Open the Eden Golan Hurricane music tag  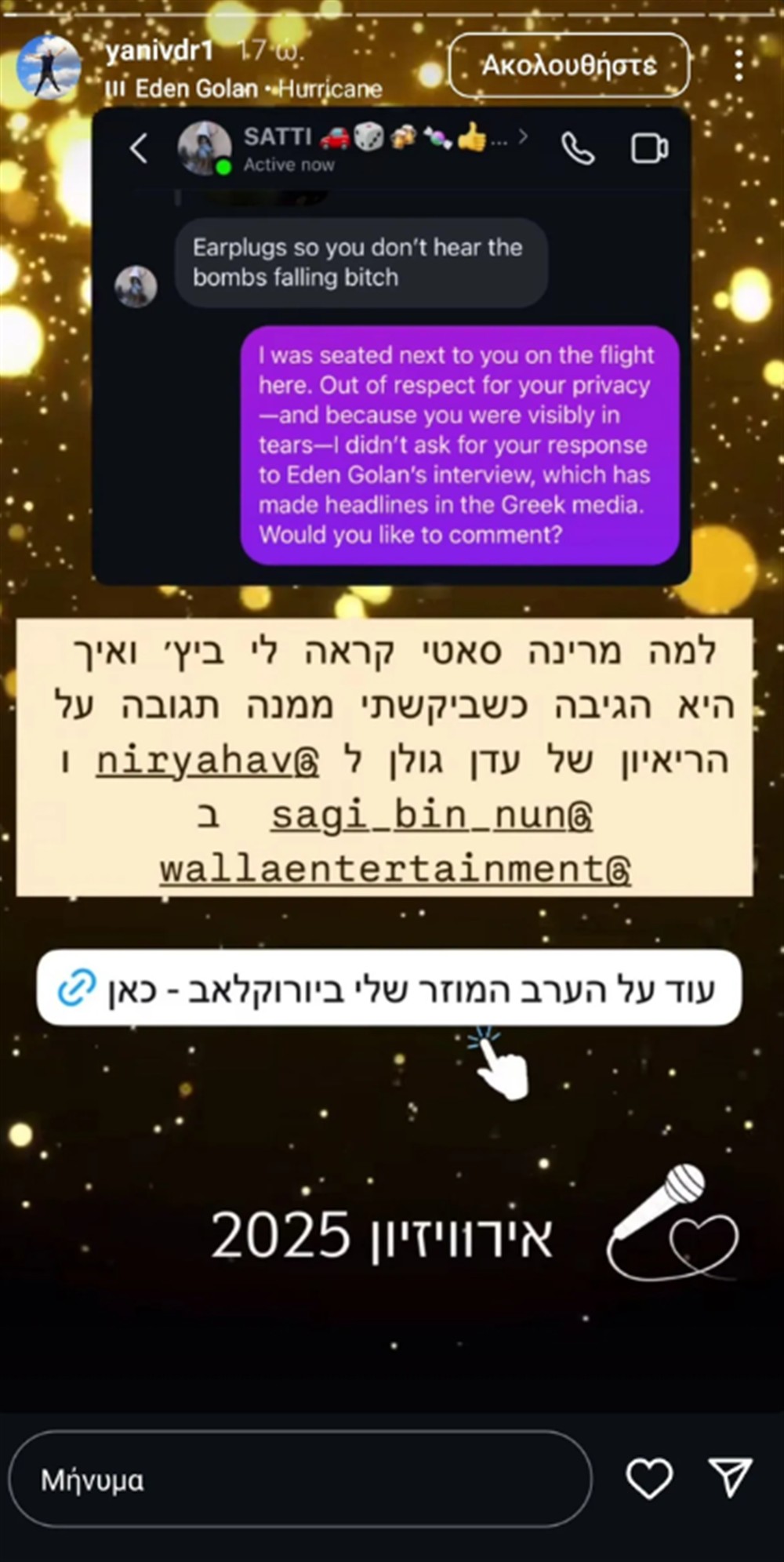pos(245,89)
